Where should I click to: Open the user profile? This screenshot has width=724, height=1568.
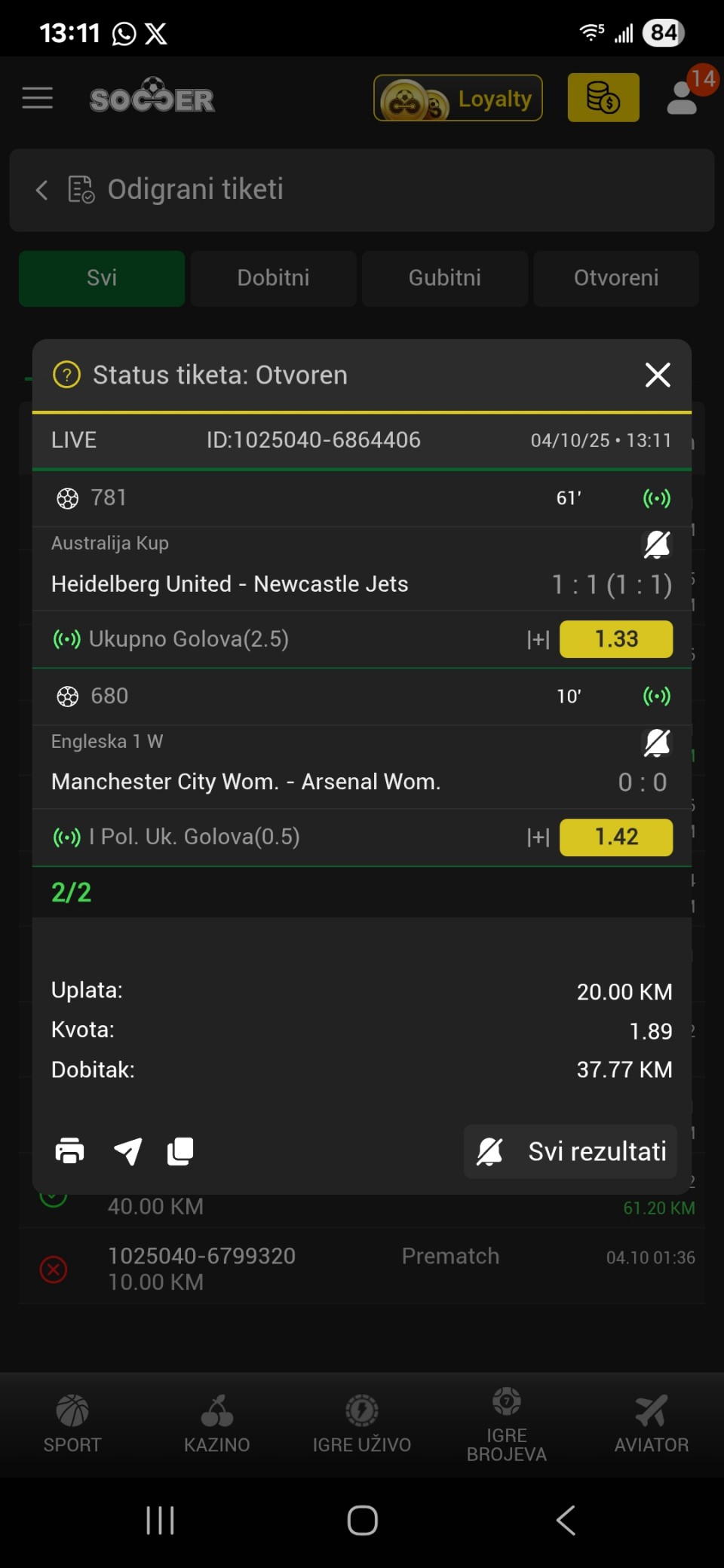pyautogui.click(x=683, y=98)
